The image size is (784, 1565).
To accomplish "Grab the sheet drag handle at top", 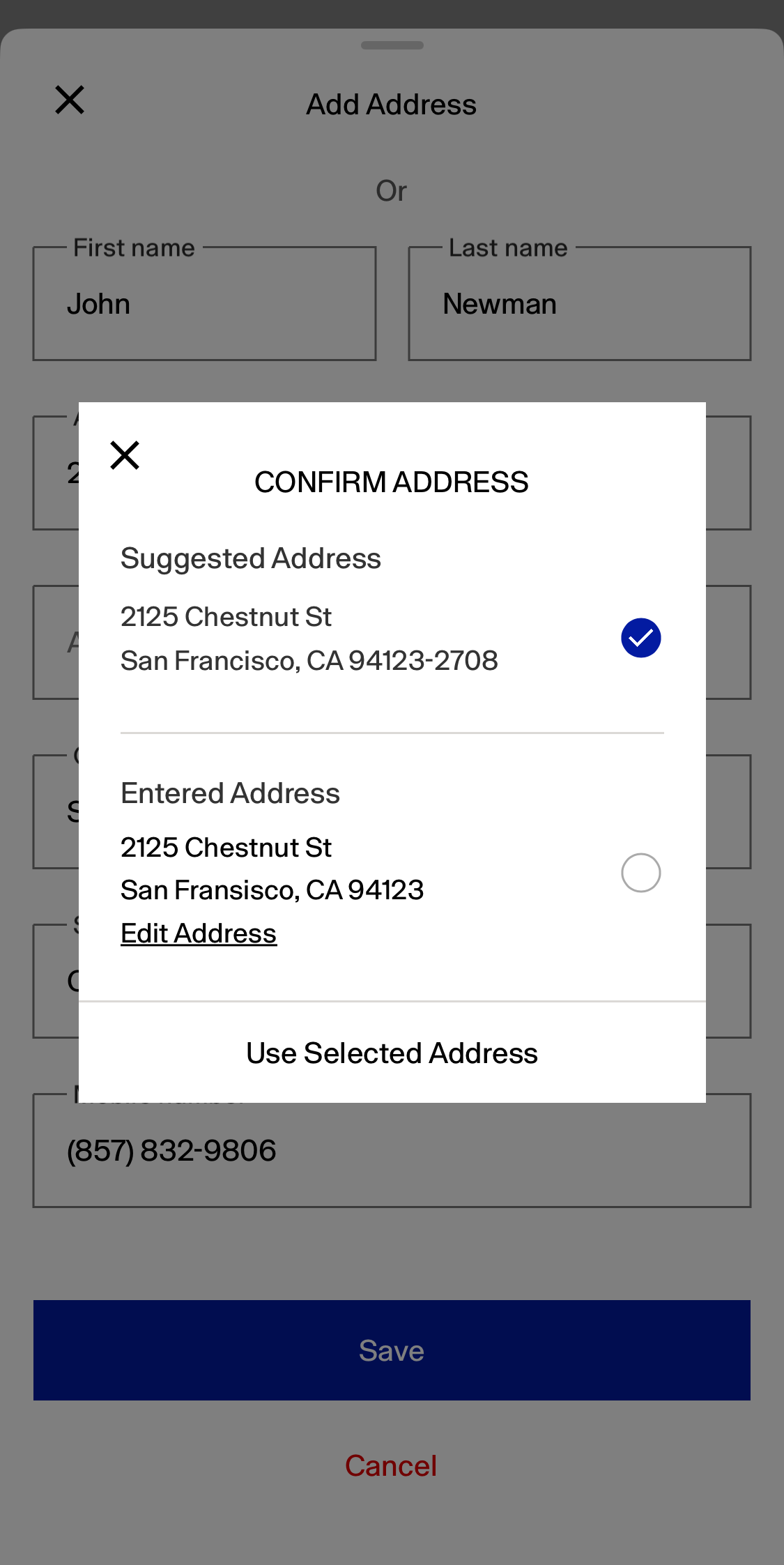I will (392, 45).
